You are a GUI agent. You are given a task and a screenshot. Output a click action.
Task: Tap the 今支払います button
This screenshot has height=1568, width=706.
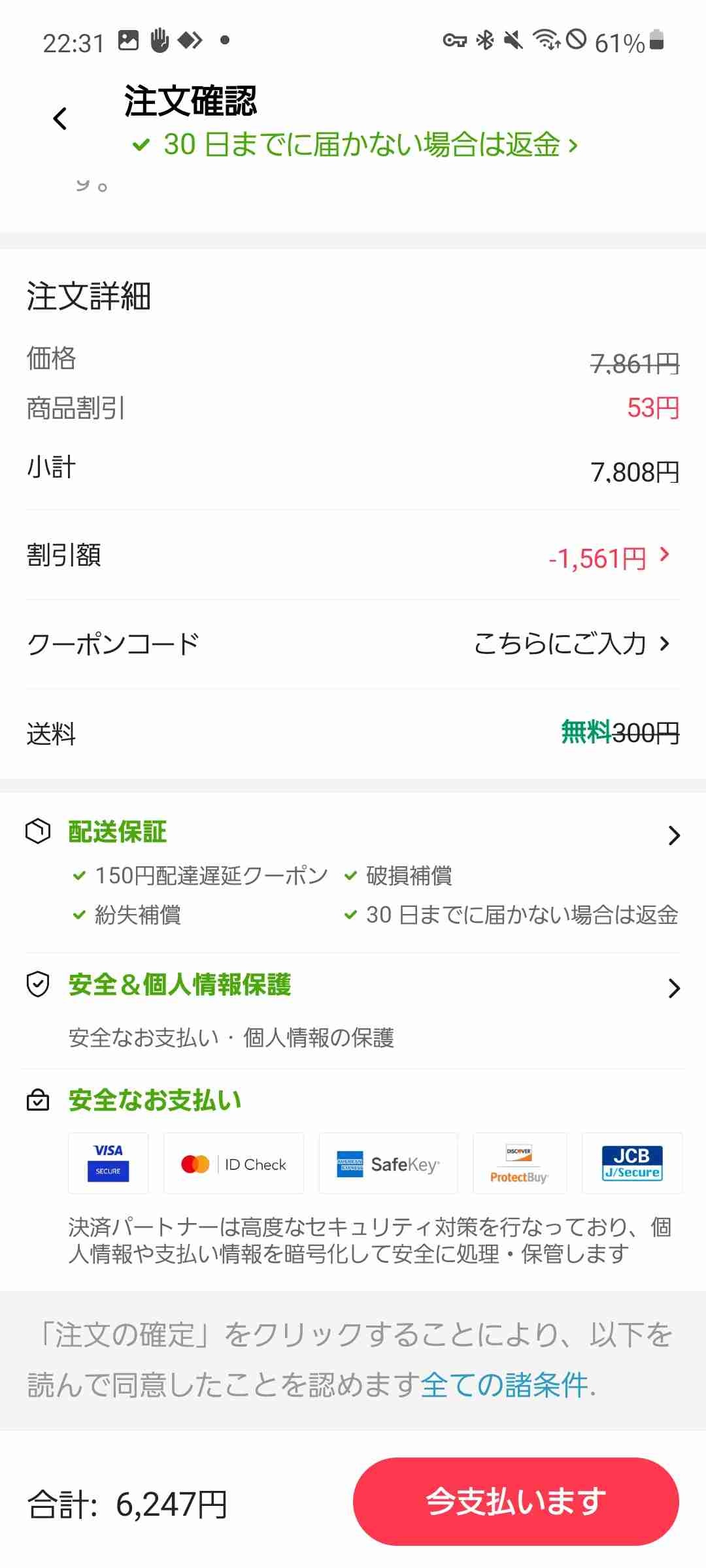click(516, 1501)
